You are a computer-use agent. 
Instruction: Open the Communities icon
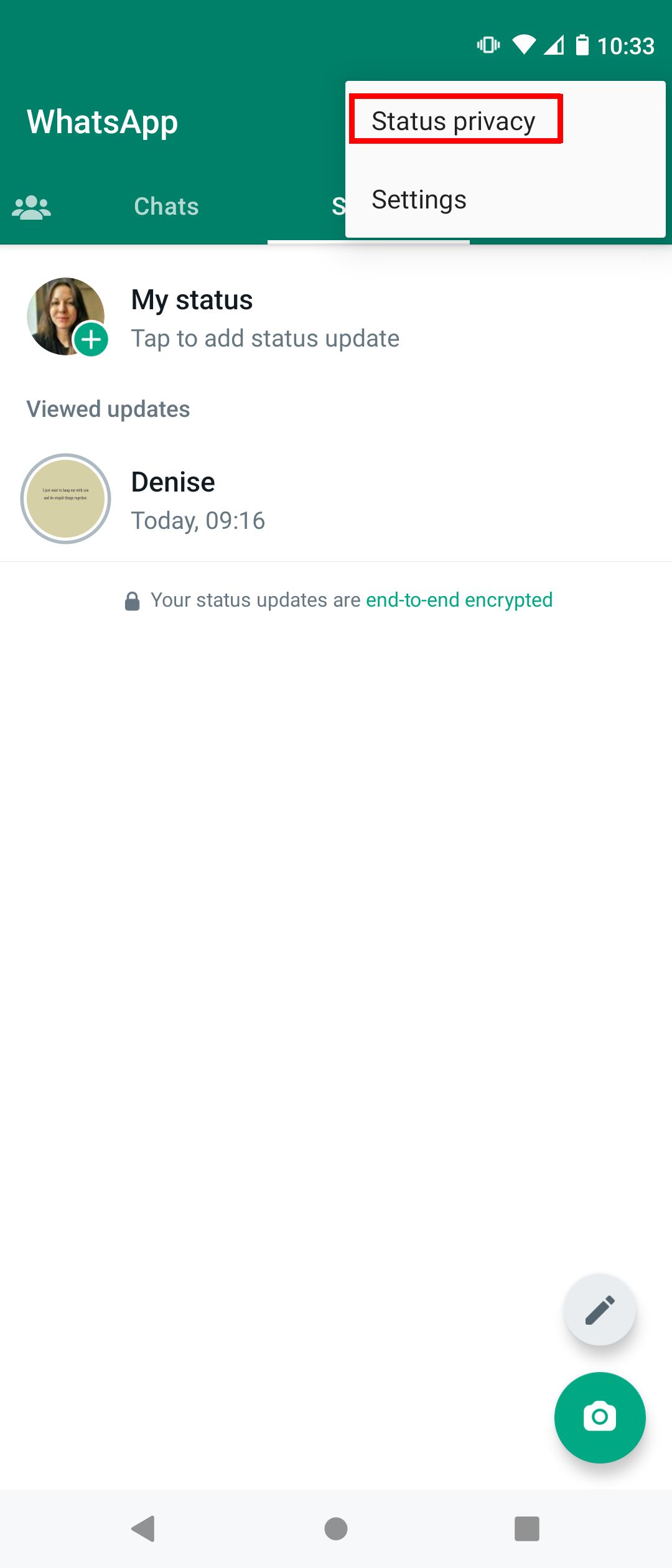32,207
